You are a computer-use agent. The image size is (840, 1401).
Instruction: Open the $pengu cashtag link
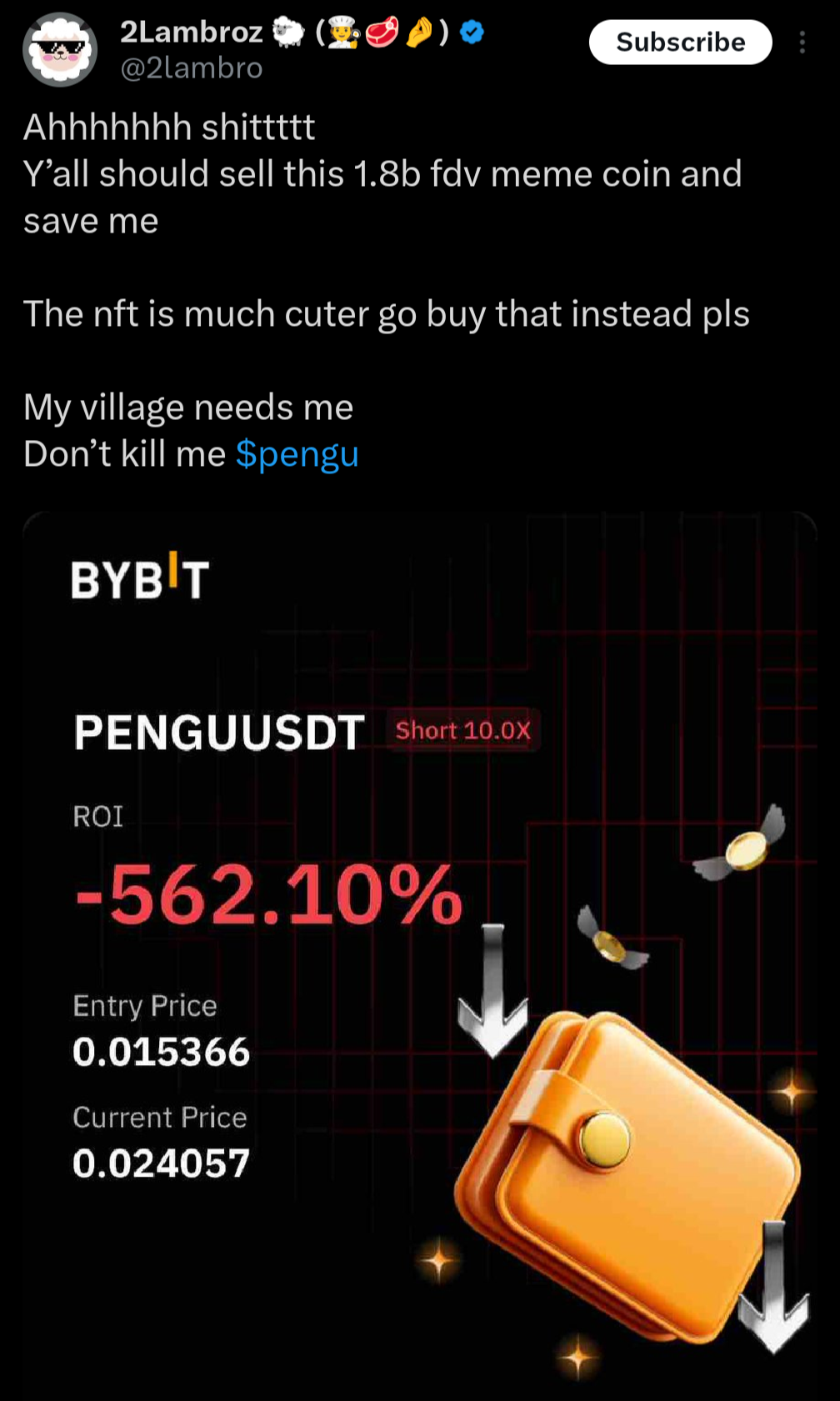coord(297,454)
